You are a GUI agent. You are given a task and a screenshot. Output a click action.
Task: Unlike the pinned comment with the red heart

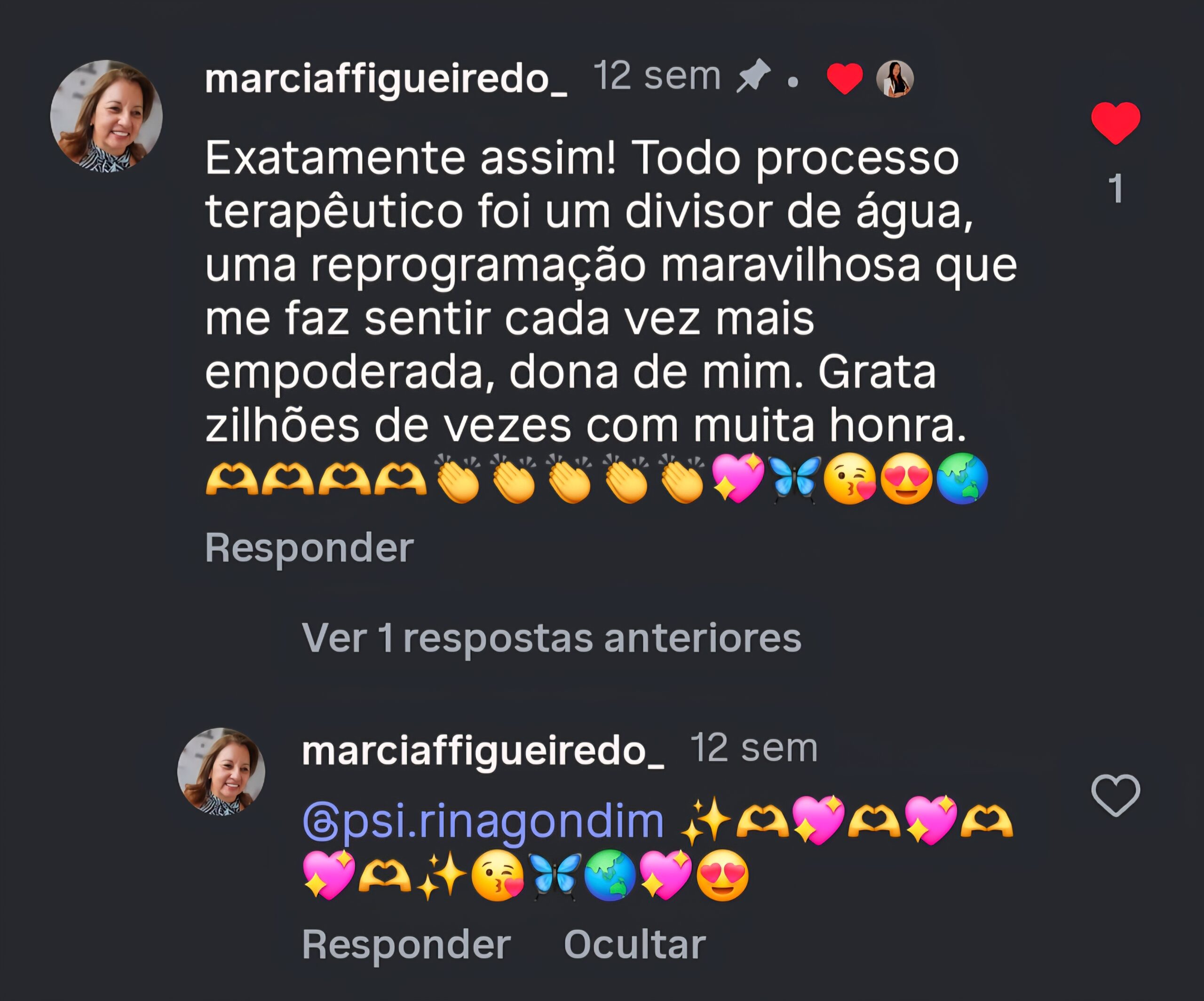pyautogui.click(x=1115, y=123)
